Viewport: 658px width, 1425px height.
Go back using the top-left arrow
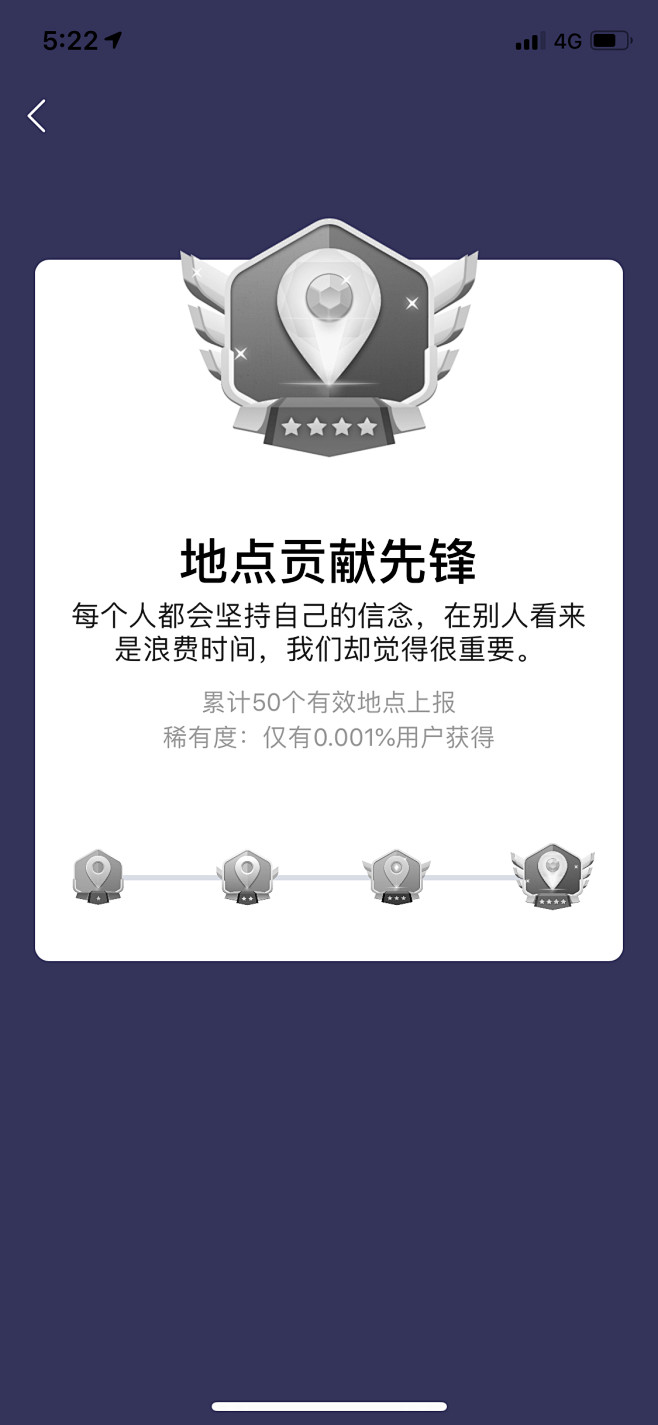click(x=37, y=116)
